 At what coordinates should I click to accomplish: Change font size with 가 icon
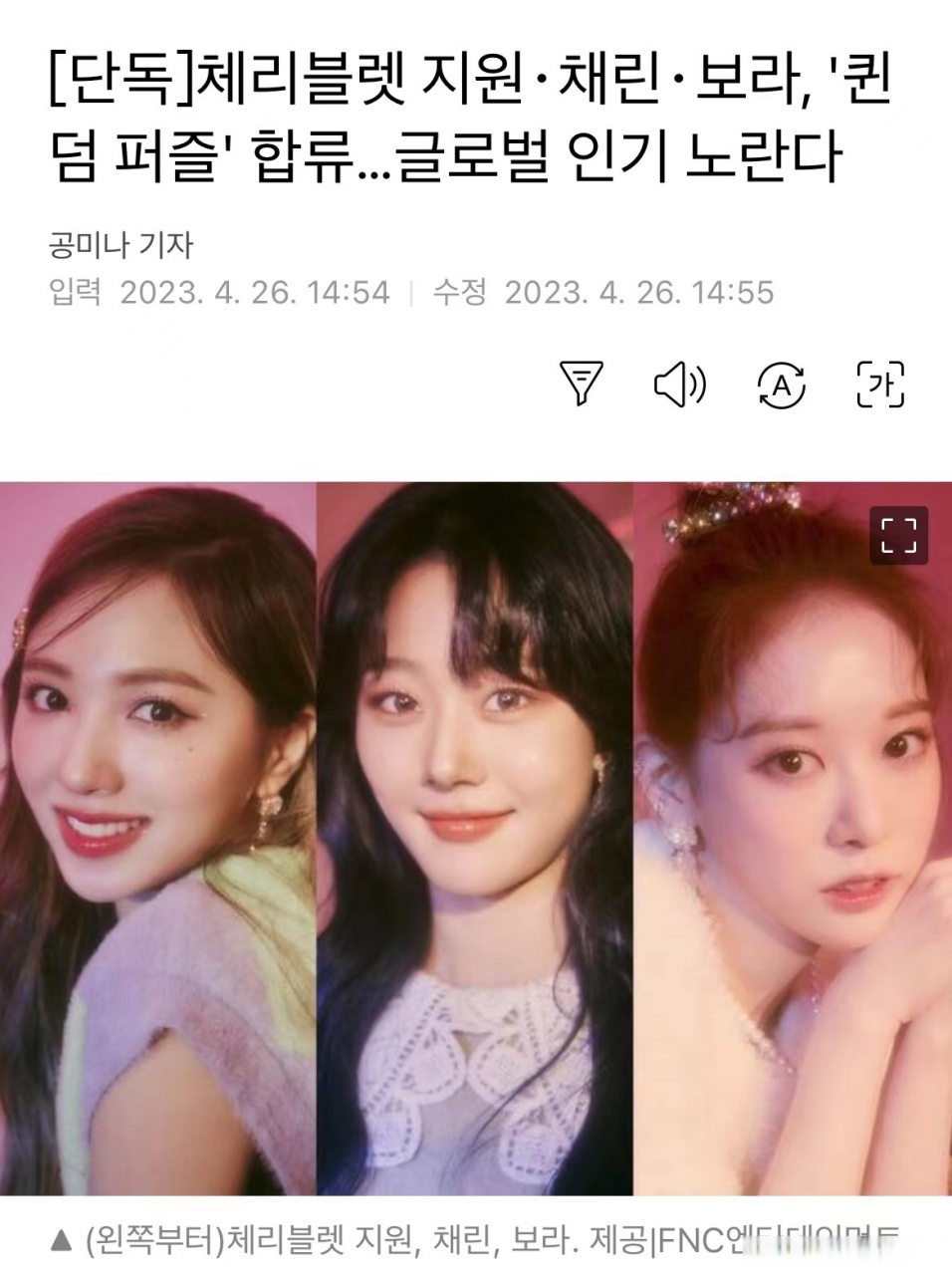[880, 384]
